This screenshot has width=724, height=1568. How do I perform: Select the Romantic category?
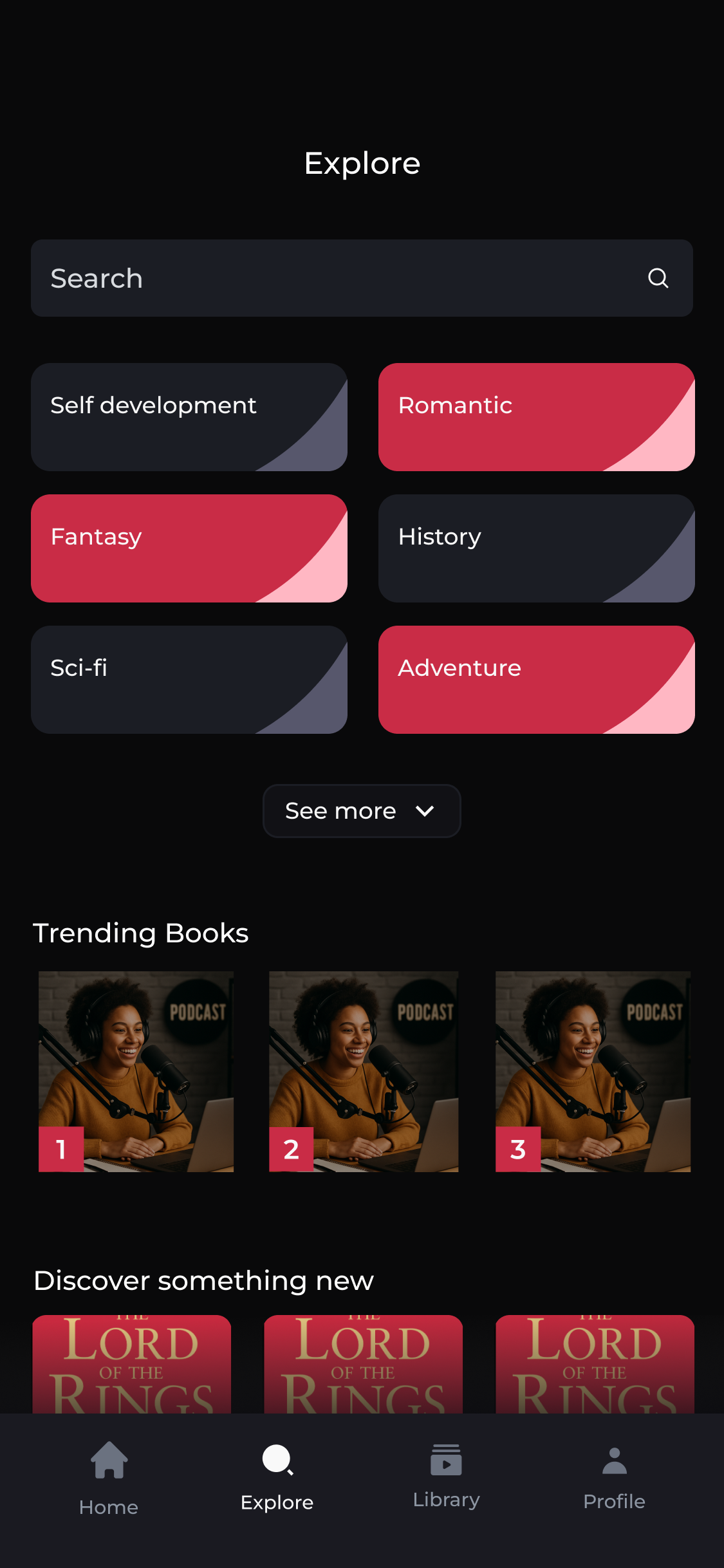point(537,417)
